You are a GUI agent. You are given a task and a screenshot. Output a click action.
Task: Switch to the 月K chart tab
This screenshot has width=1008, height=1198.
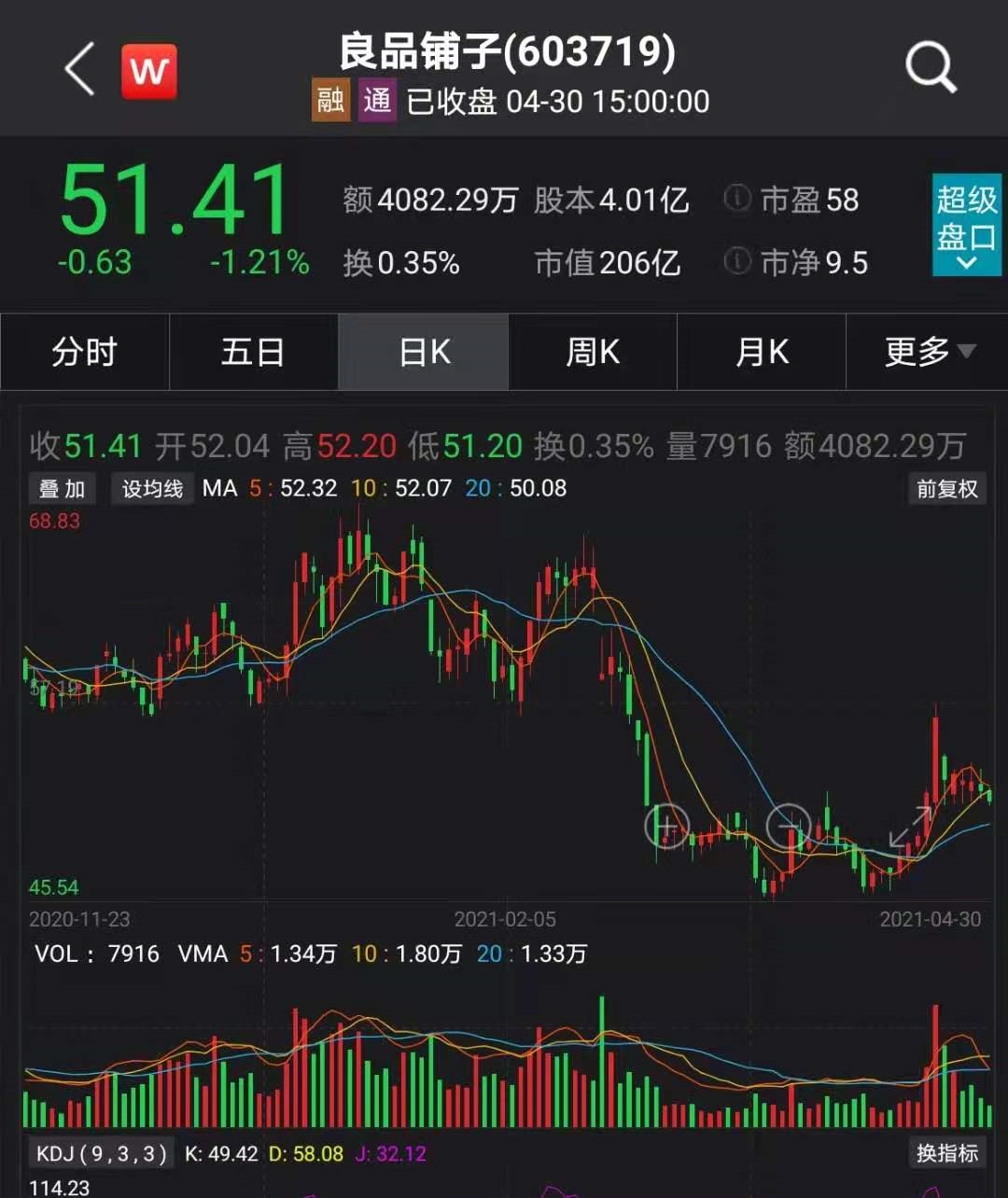[762, 352]
